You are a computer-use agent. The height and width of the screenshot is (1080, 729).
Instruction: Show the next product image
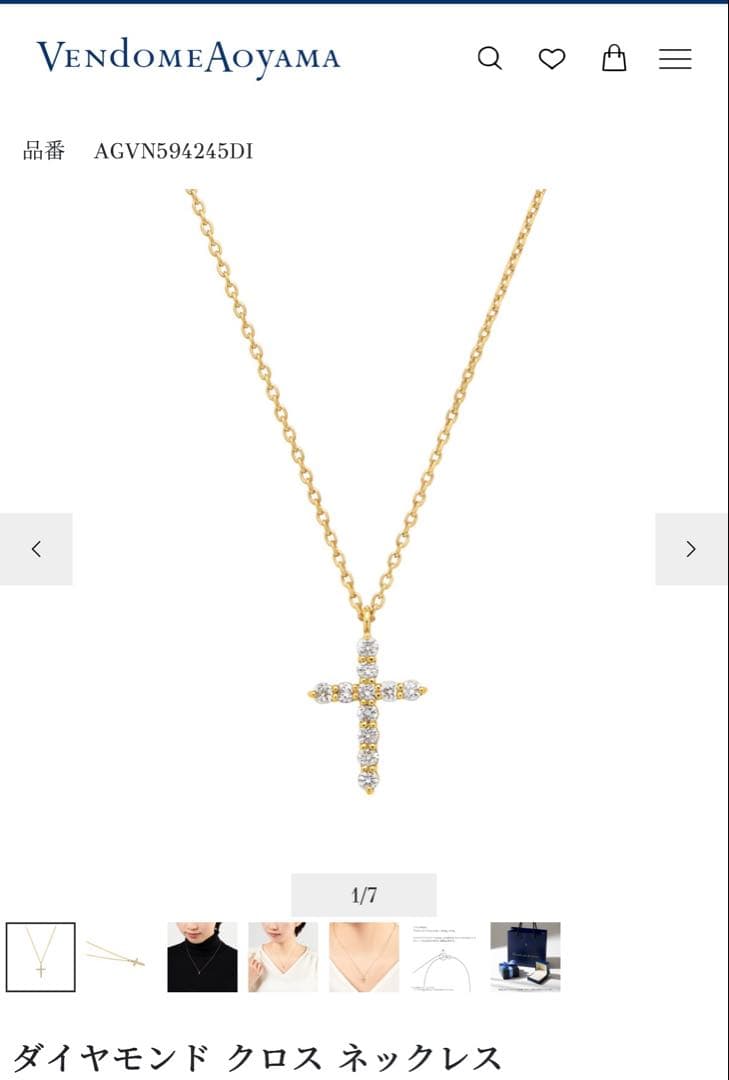click(691, 549)
